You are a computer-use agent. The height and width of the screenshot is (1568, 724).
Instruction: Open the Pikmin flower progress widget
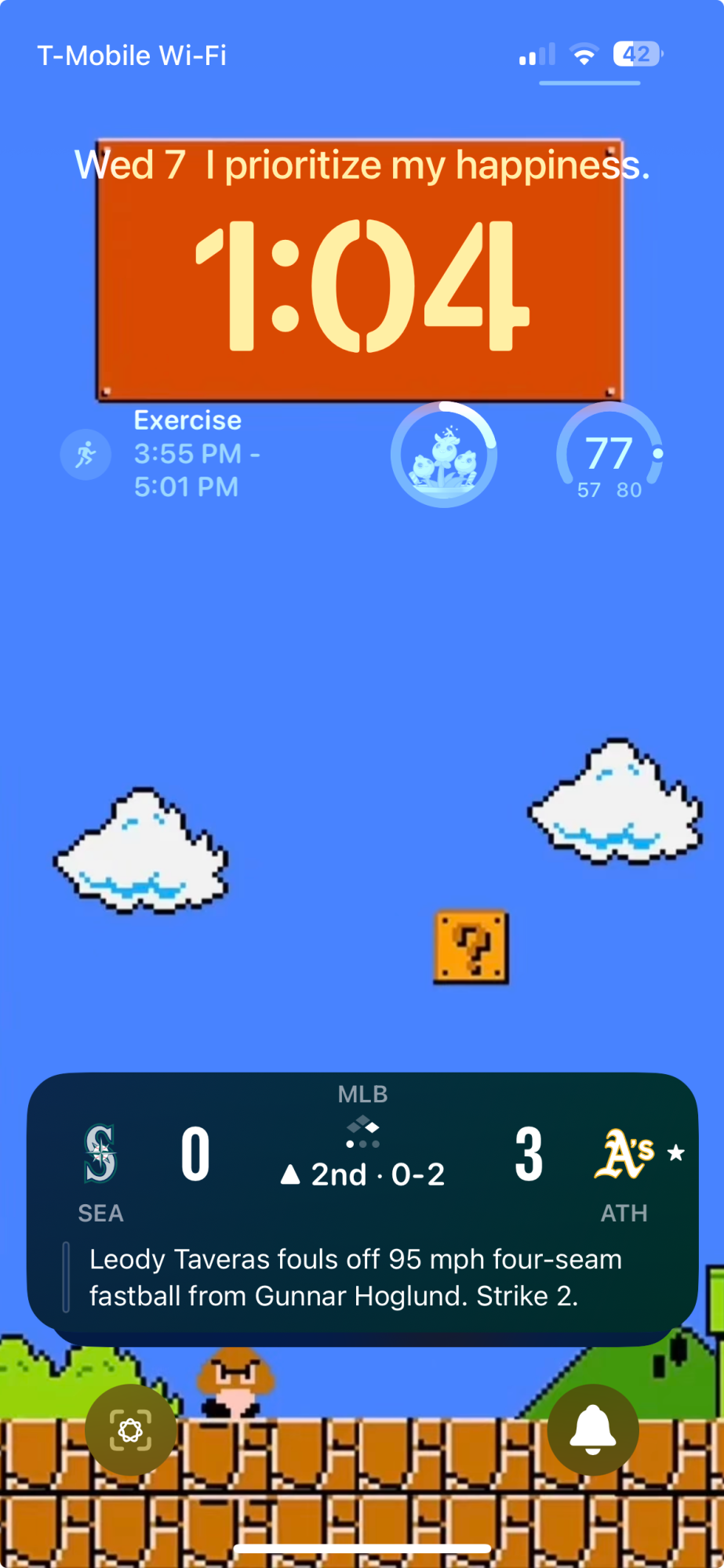pyautogui.click(x=444, y=455)
